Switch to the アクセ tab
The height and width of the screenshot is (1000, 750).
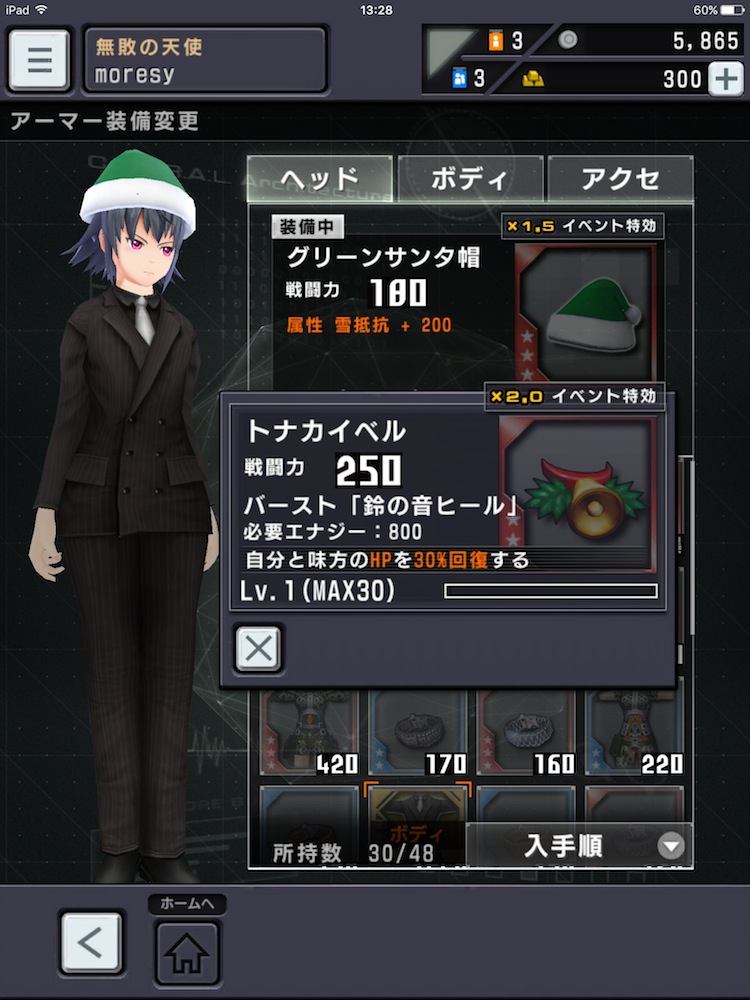click(620, 179)
